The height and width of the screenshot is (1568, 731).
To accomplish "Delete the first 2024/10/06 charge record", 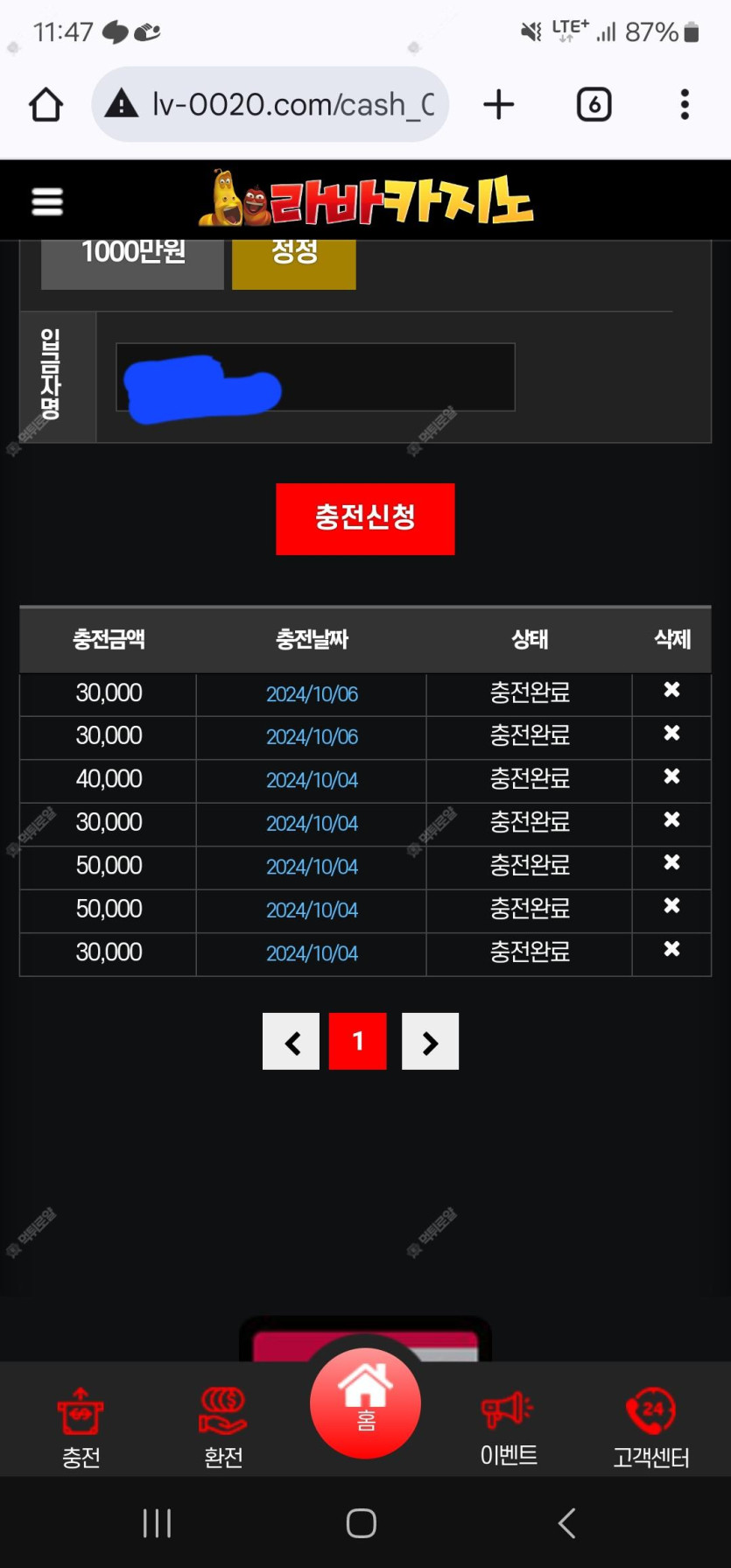I will pyautogui.click(x=671, y=691).
